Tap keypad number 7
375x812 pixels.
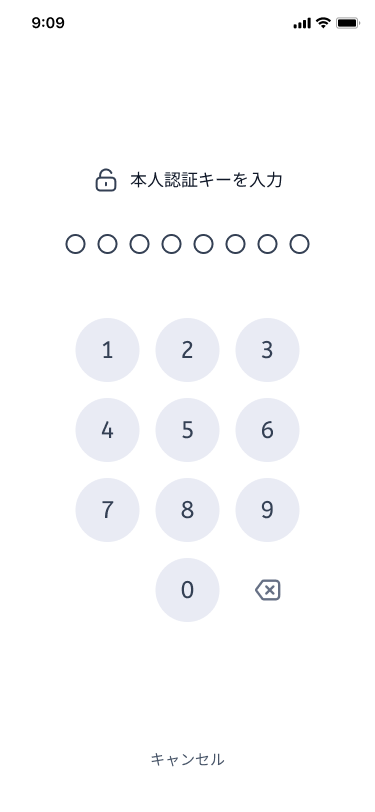click(107, 510)
